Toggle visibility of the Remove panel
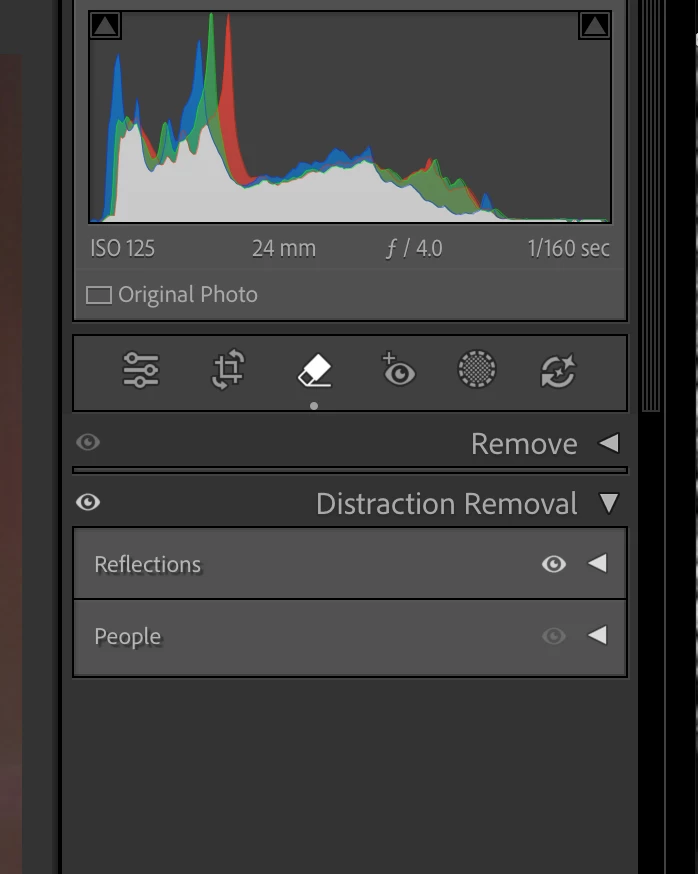This screenshot has height=874, width=698. (88, 442)
